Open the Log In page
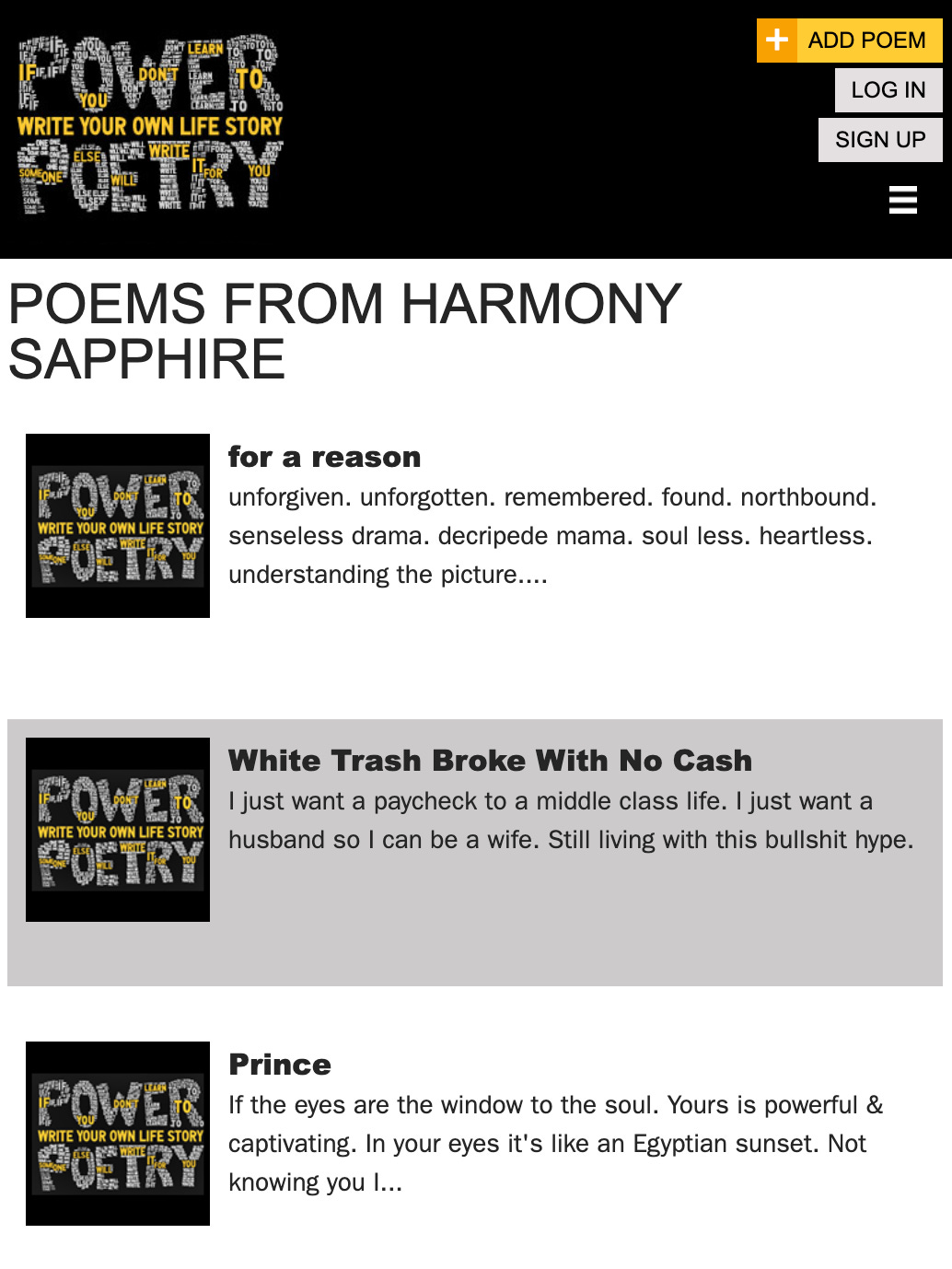The height and width of the screenshot is (1269, 952). pyautogui.click(x=888, y=90)
